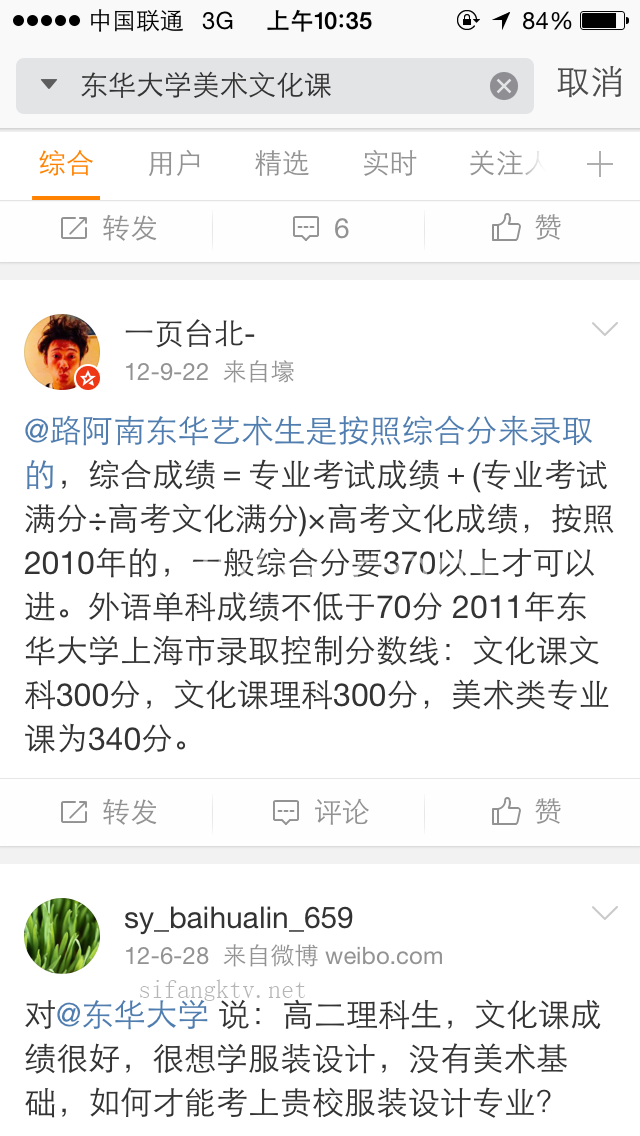
Task: Switch to the 精选 tab
Action: coord(281,164)
